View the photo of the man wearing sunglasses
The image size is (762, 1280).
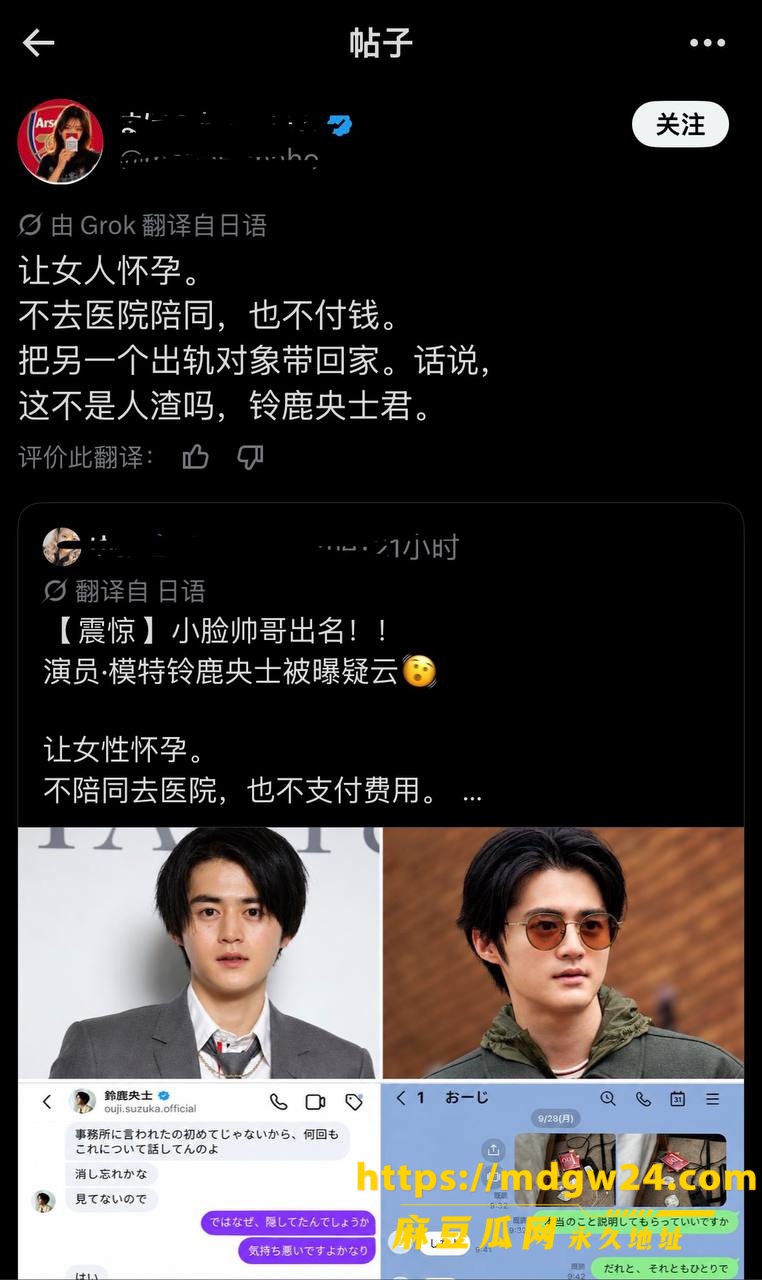(564, 952)
